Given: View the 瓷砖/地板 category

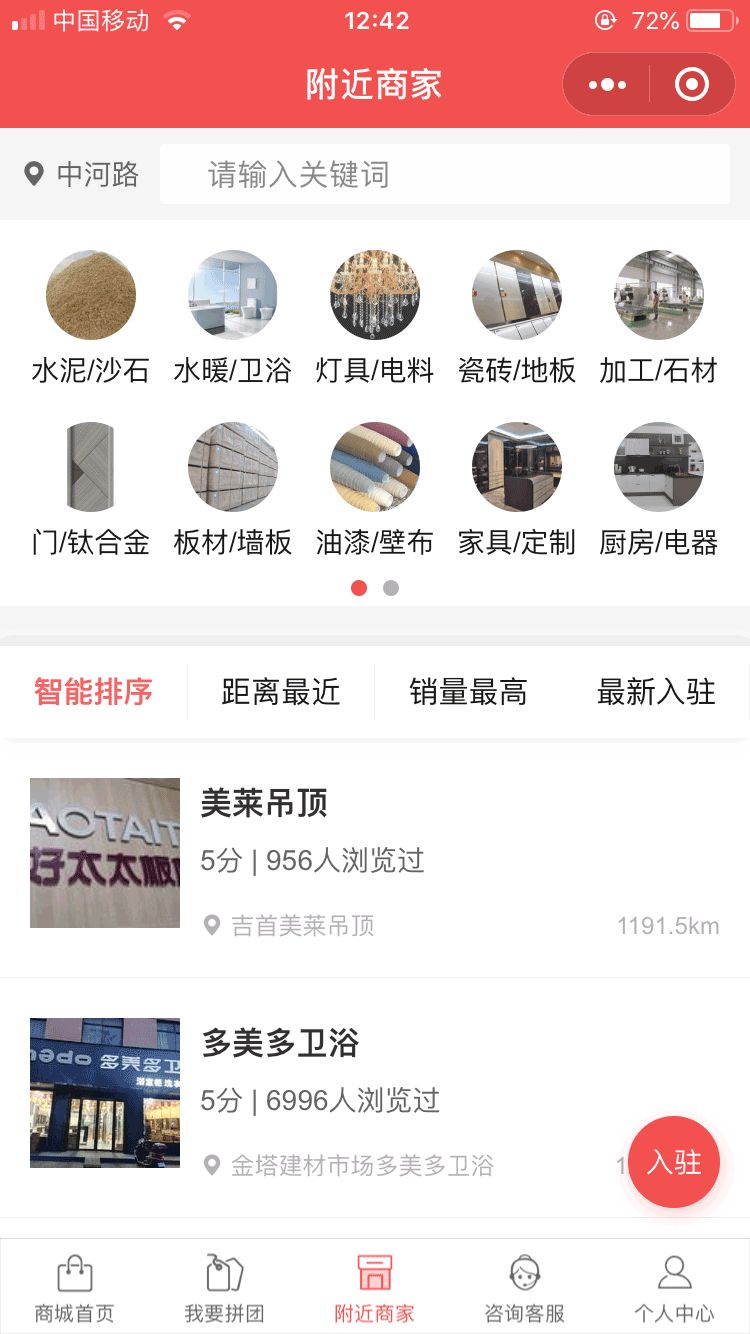Looking at the screenshot, I should coord(517,317).
